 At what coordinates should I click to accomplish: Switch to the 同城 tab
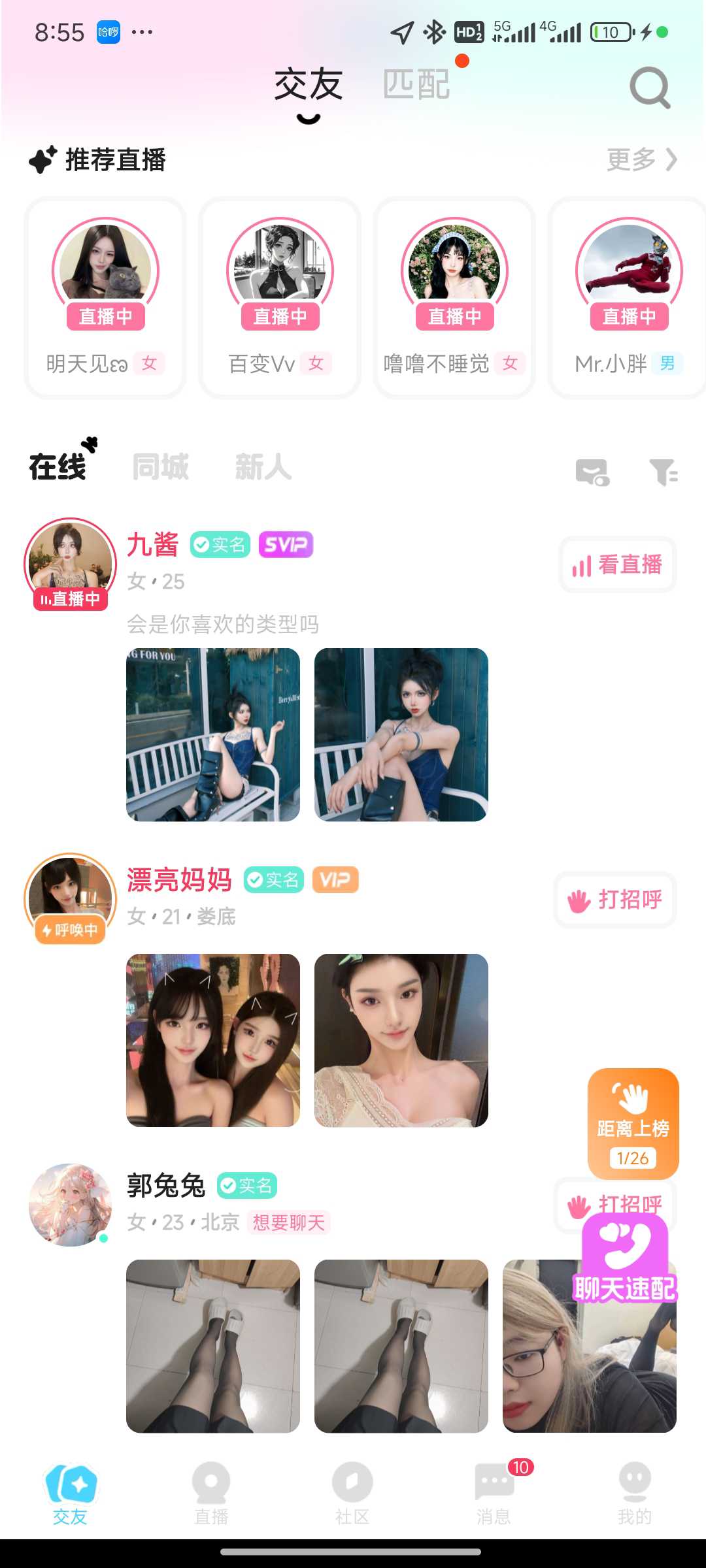click(x=161, y=467)
